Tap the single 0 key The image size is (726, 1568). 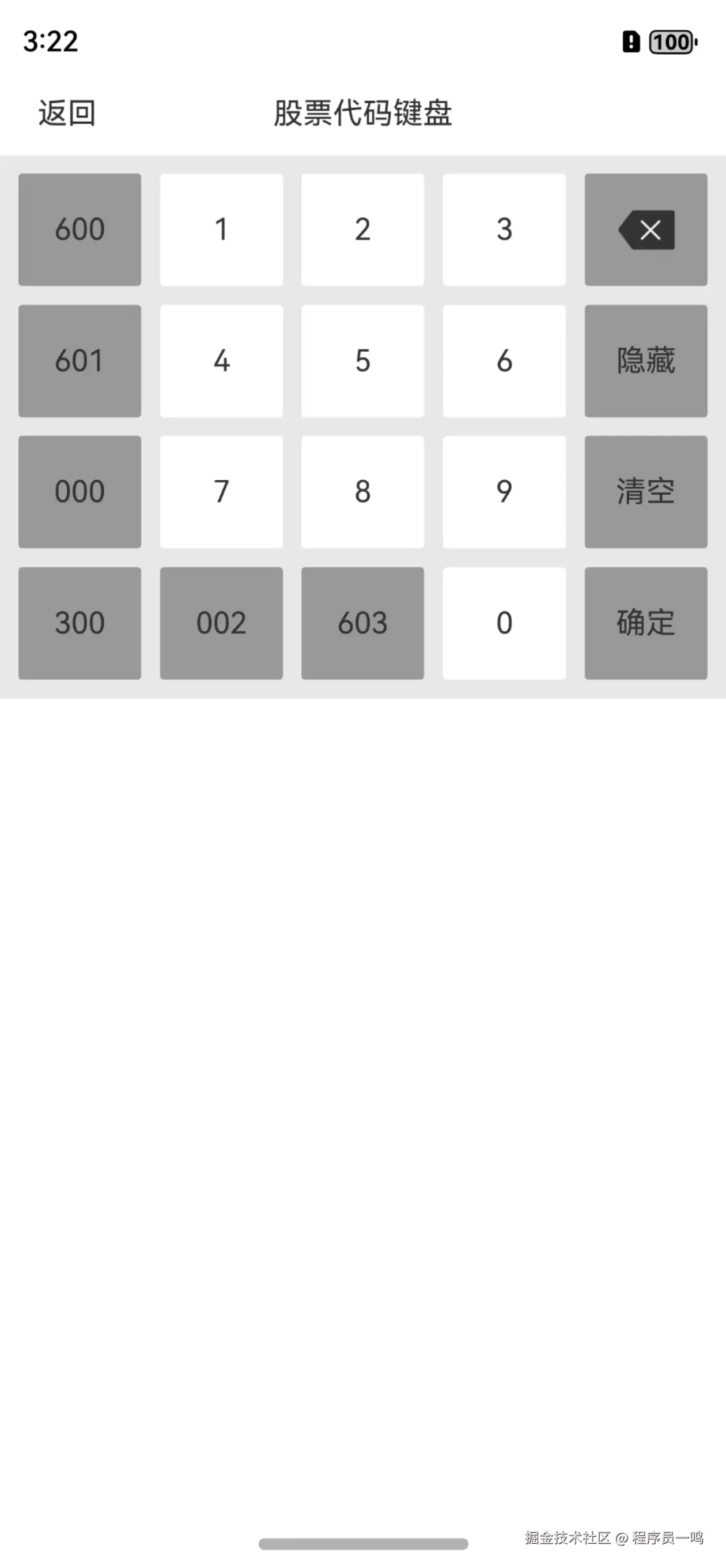[x=504, y=623]
